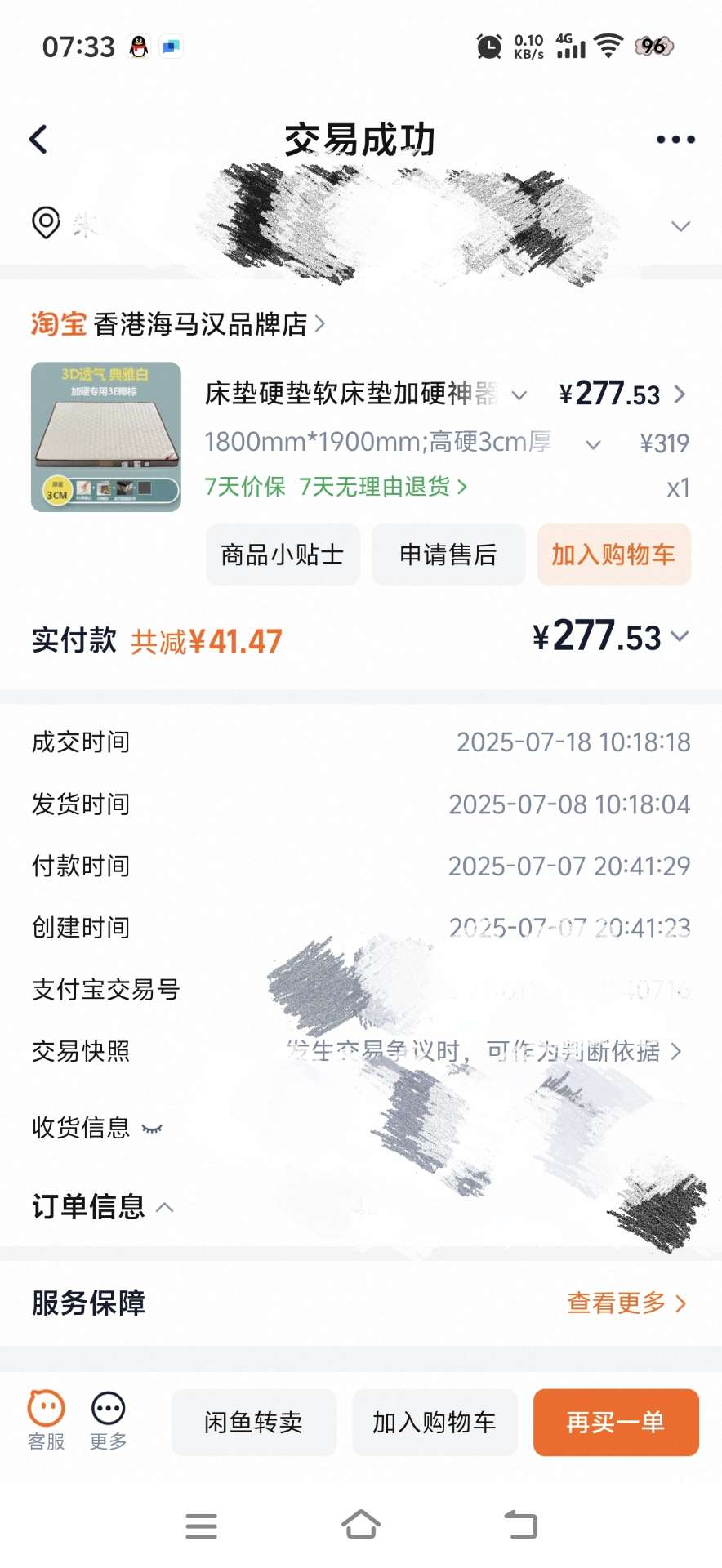The height and width of the screenshot is (1568, 722).
Task: View 7天无理由退货 guarantee details
Action: pyautogui.click(x=382, y=487)
